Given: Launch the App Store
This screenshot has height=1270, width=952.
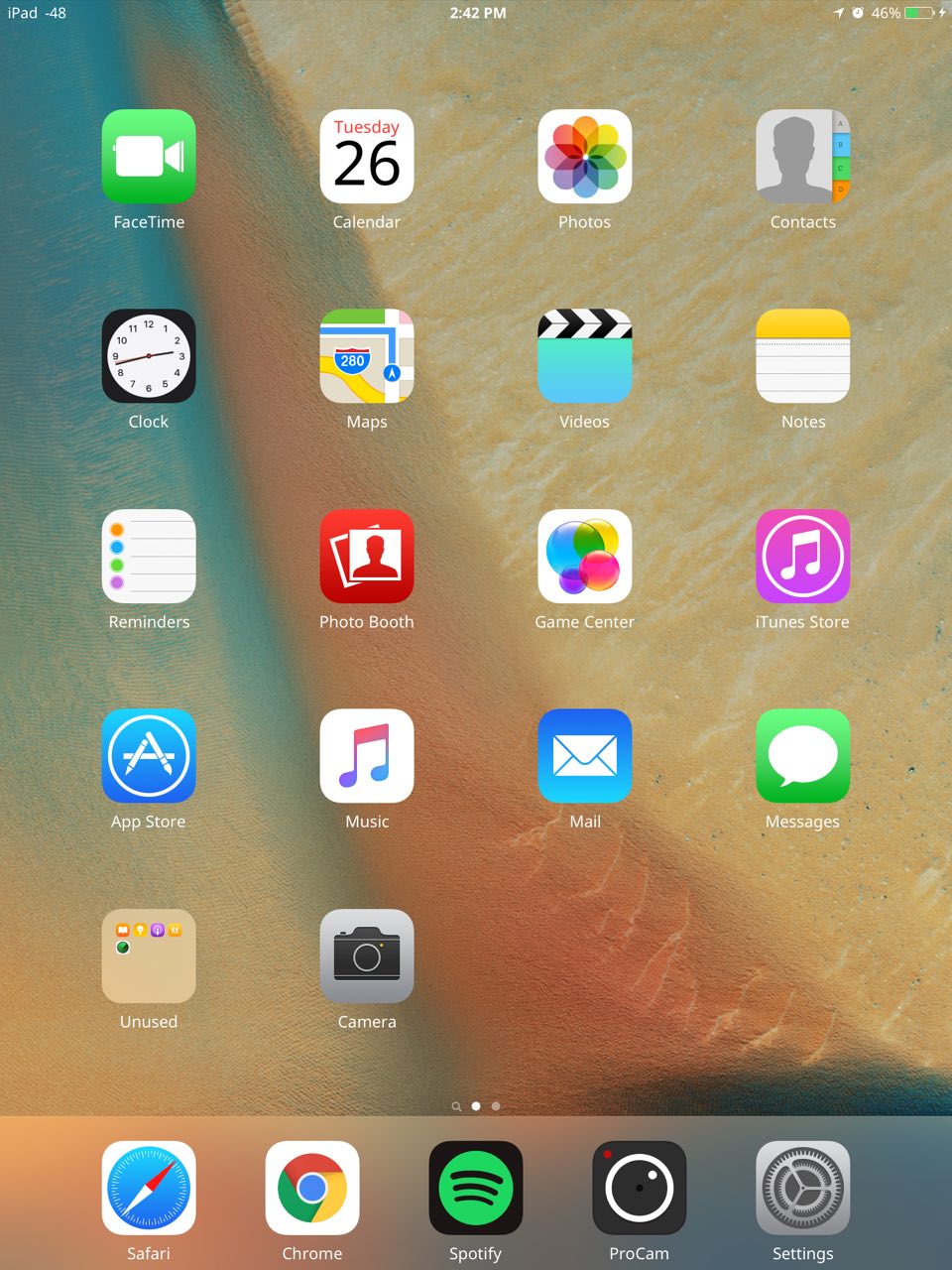Looking at the screenshot, I should click(x=149, y=756).
